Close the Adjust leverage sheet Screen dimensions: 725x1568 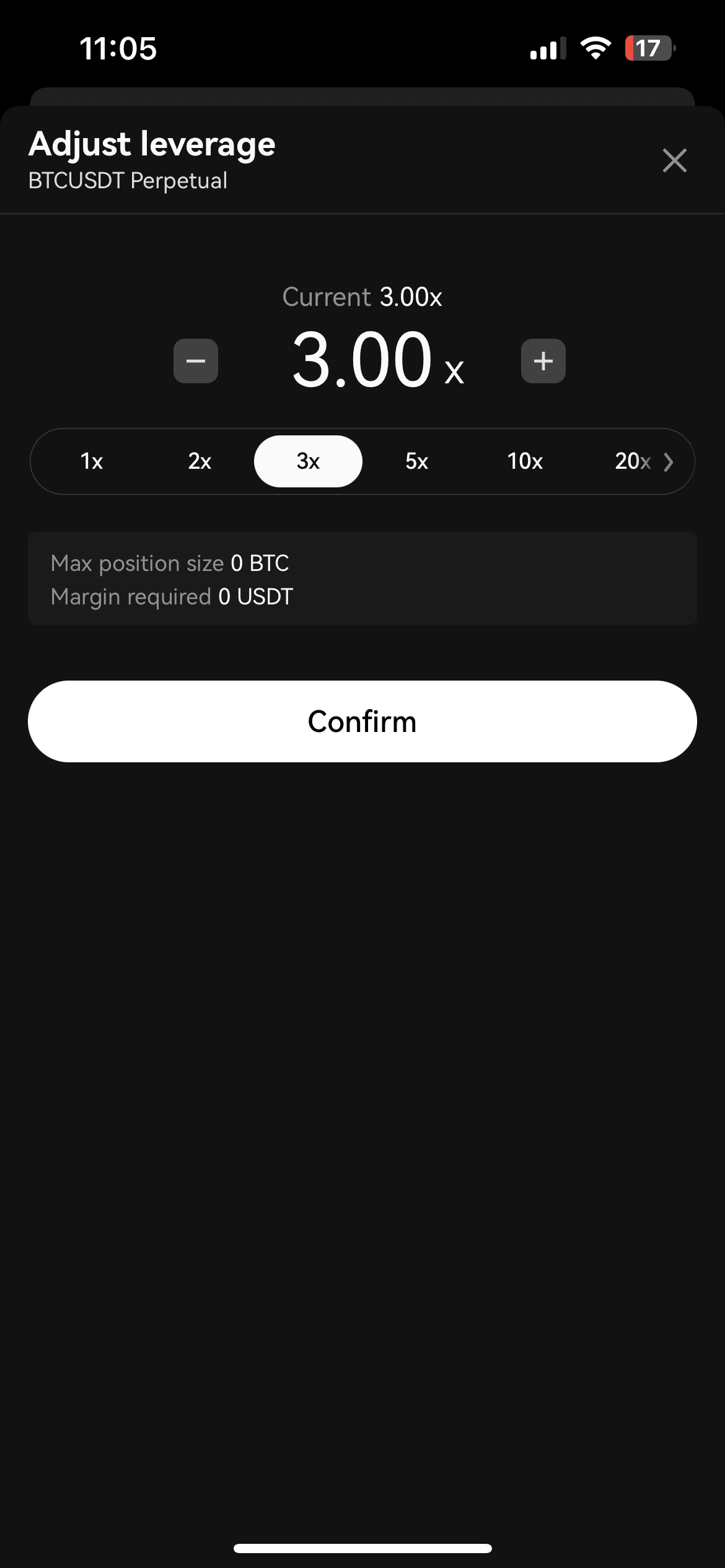[674, 160]
